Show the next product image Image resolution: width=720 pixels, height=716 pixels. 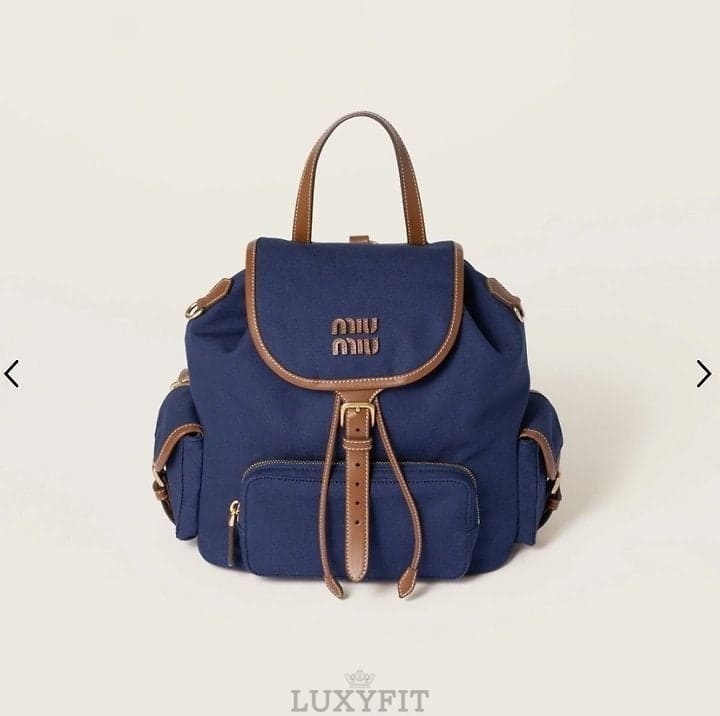[704, 374]
